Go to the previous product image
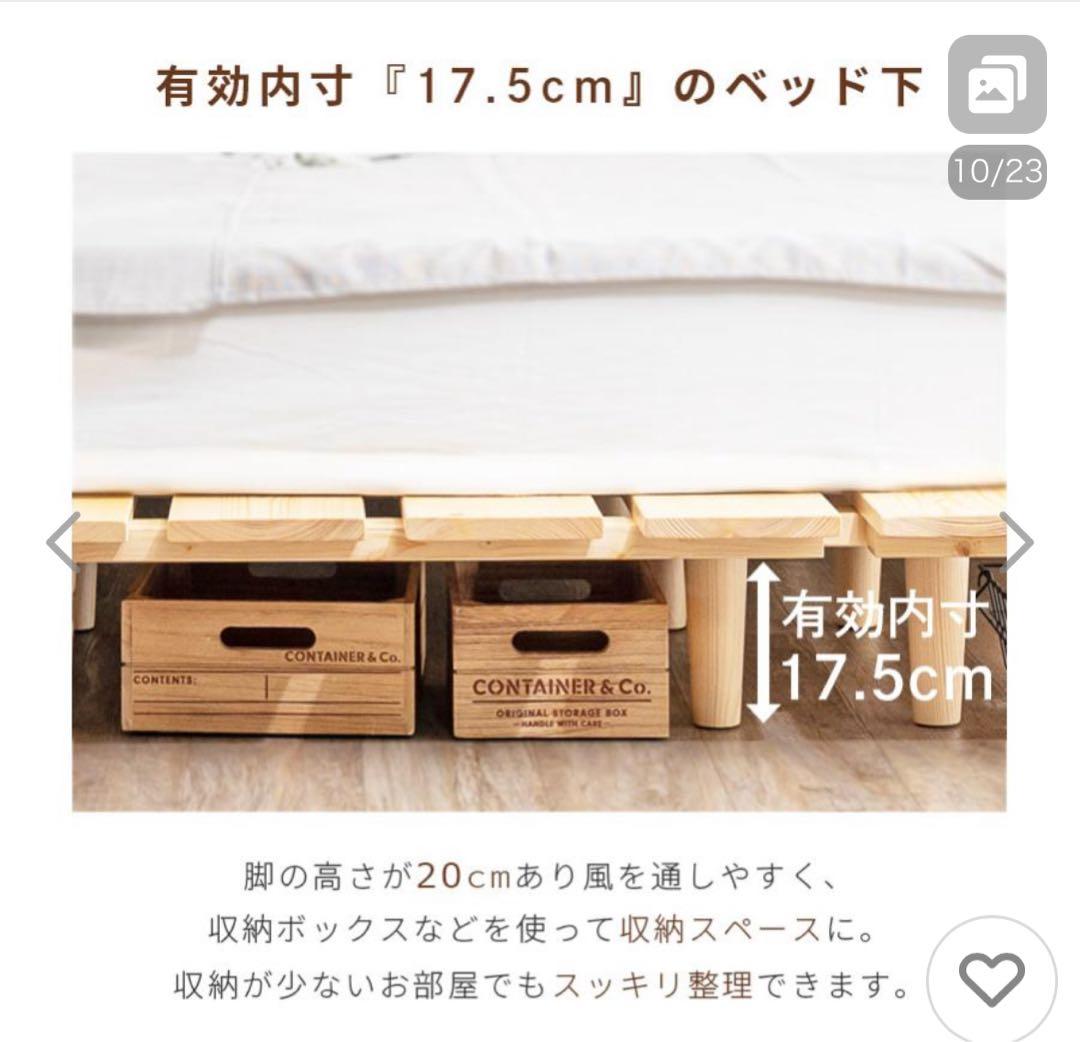This screenshot has width=1080, height=1042. (63, 541)
